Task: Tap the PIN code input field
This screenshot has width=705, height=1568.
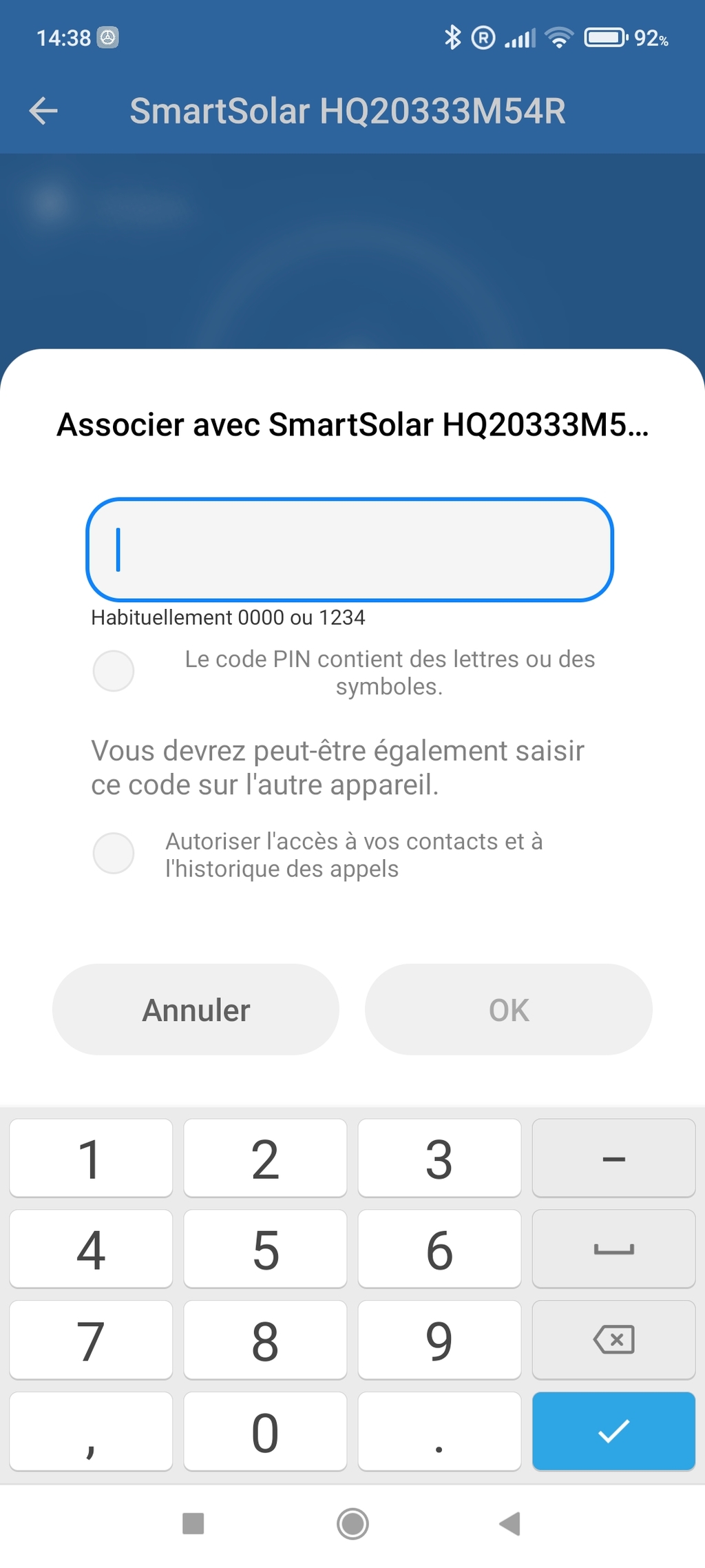Action: click(x=350, y=550)
